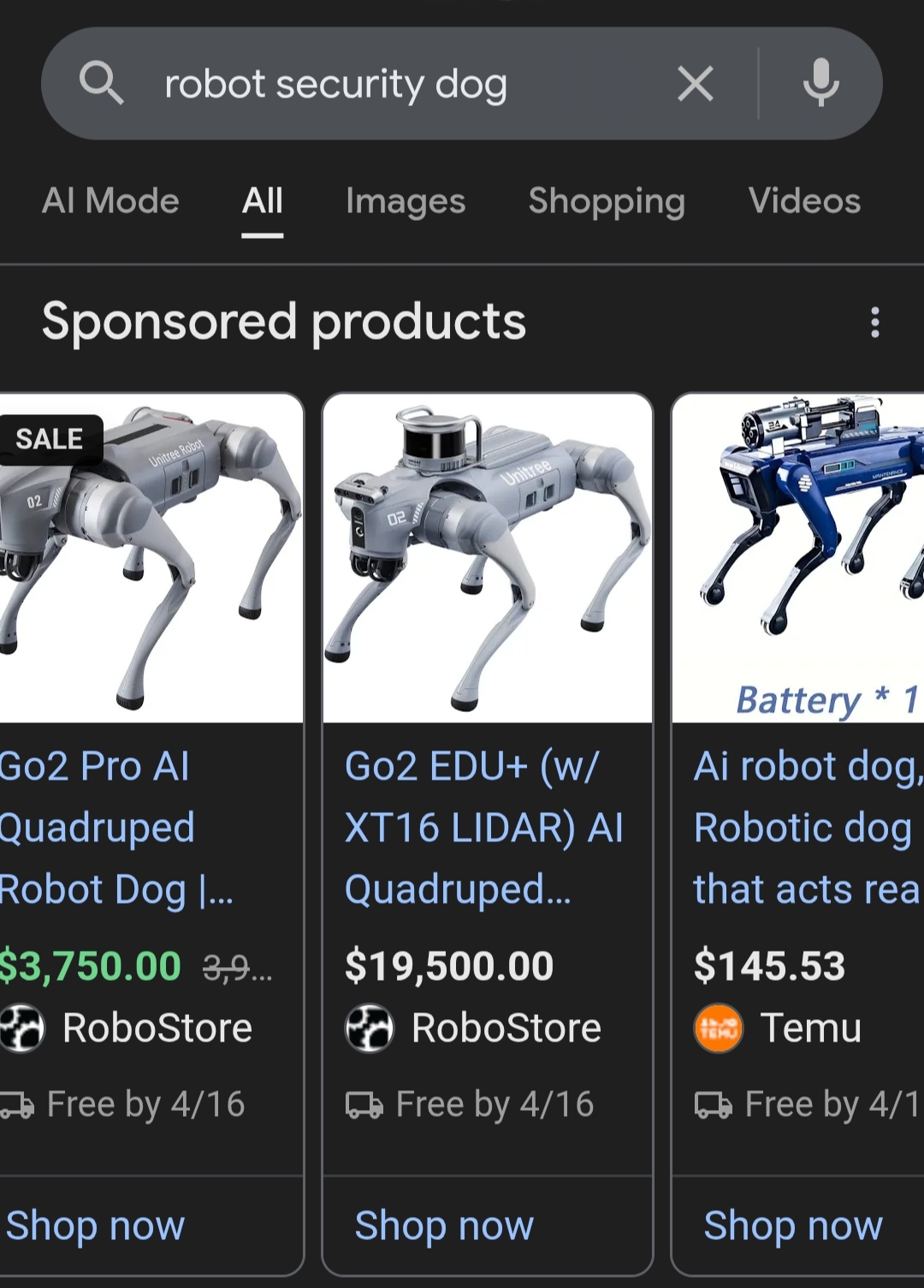
Task: Switch to the Videos tab
Action: coord(803,201)
